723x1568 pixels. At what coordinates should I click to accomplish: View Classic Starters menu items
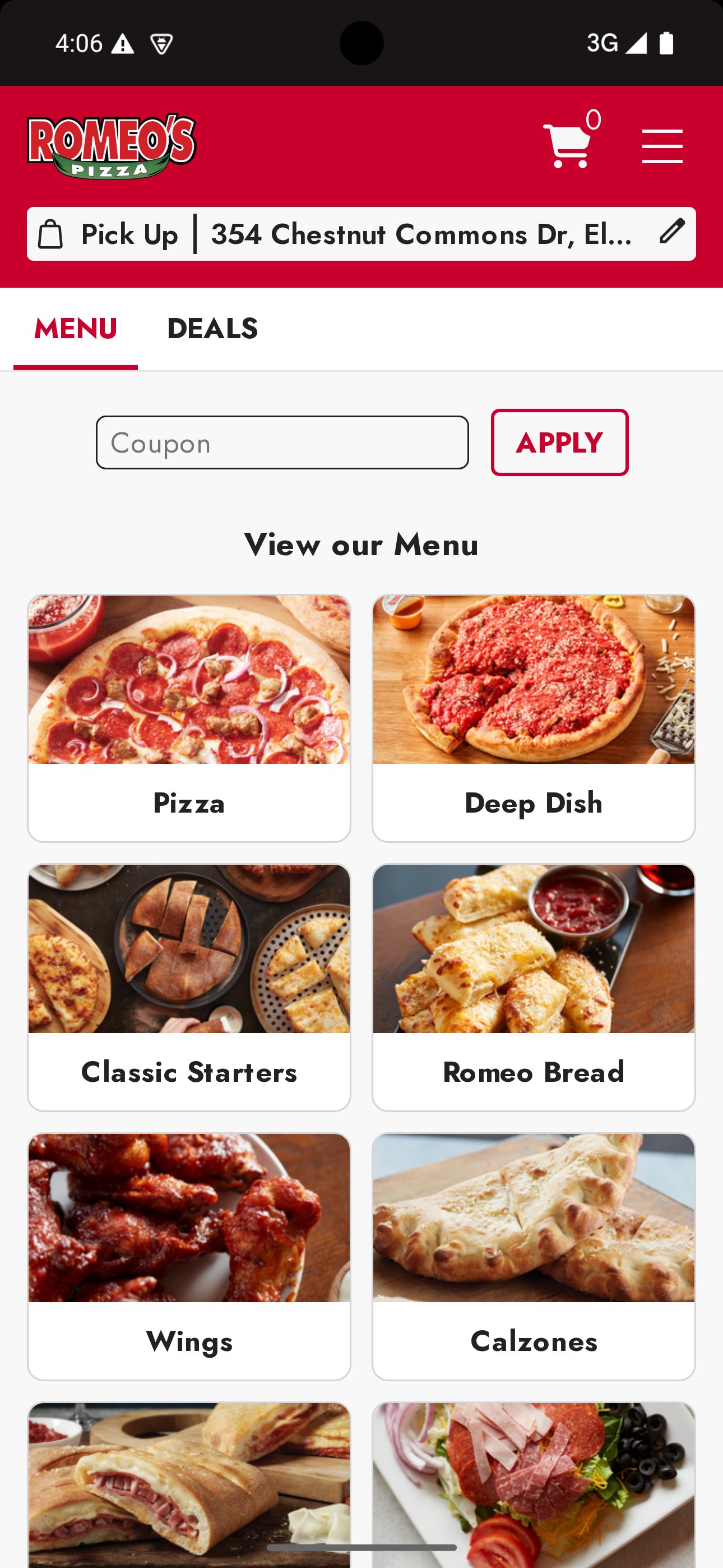[189, 988]
